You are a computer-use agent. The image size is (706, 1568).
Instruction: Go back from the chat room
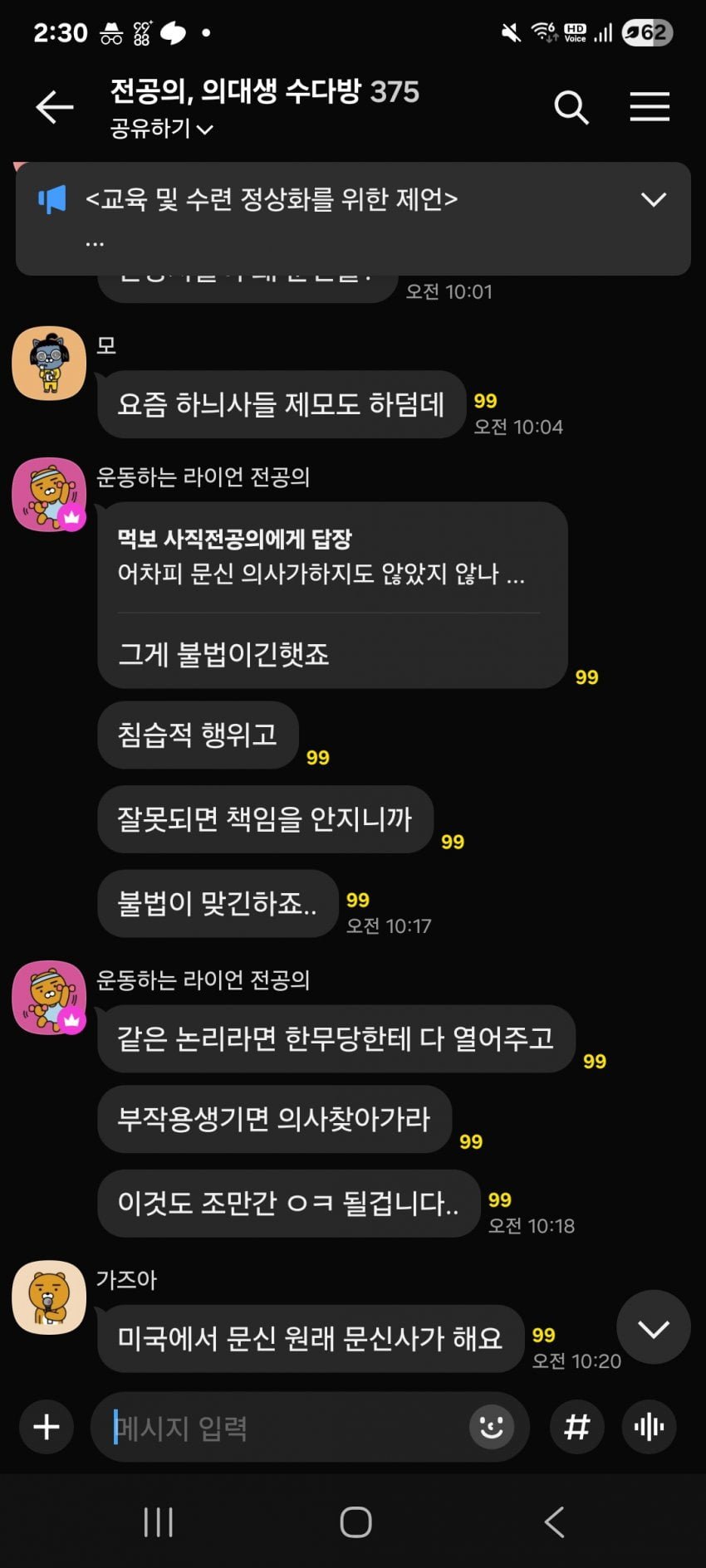(55, 107)
